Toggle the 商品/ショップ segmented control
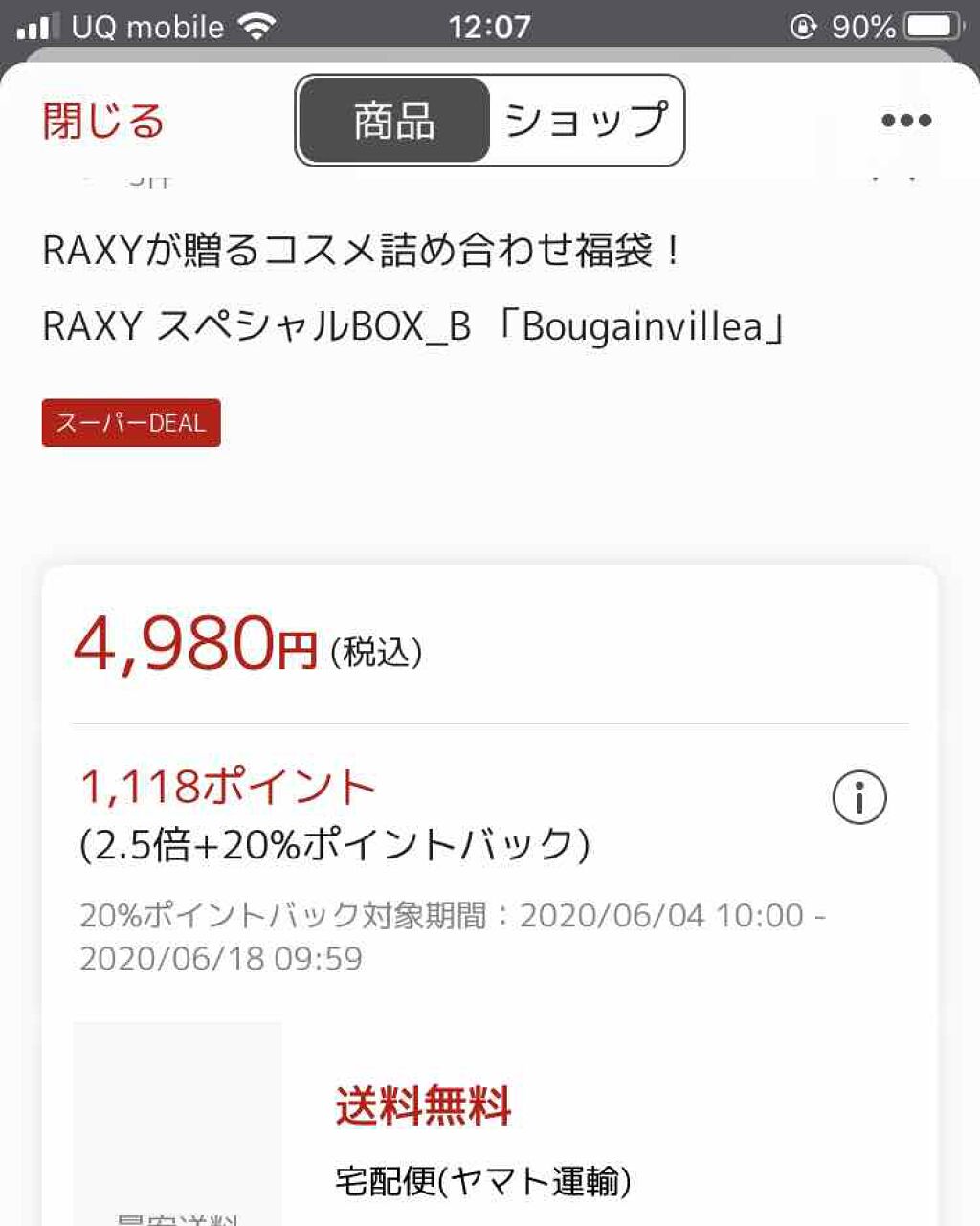 tap(489, 121)
